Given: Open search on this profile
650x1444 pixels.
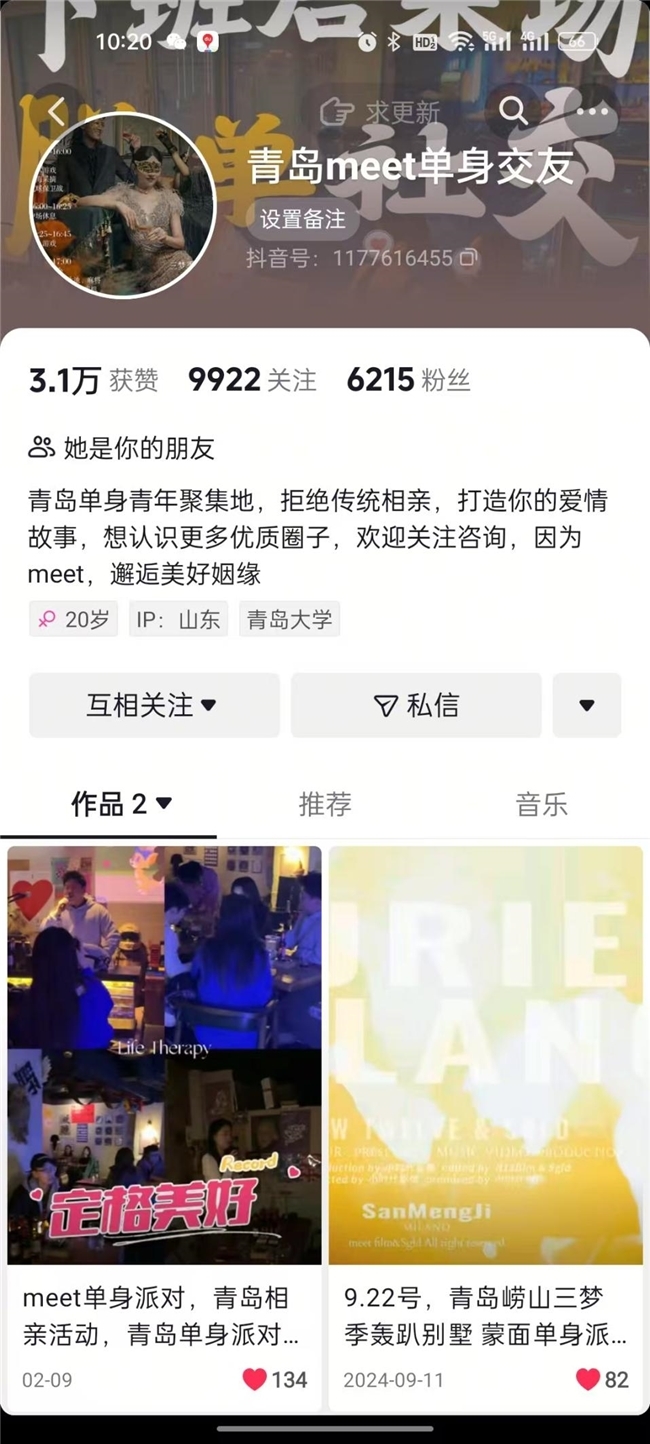Looking at the screenshot, I should (513, 111).
